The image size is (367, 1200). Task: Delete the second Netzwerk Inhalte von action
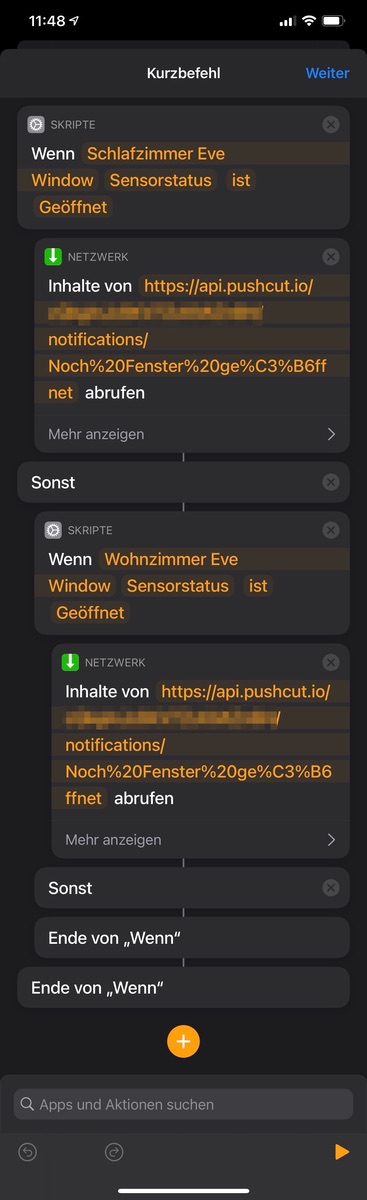click(331, 662)
